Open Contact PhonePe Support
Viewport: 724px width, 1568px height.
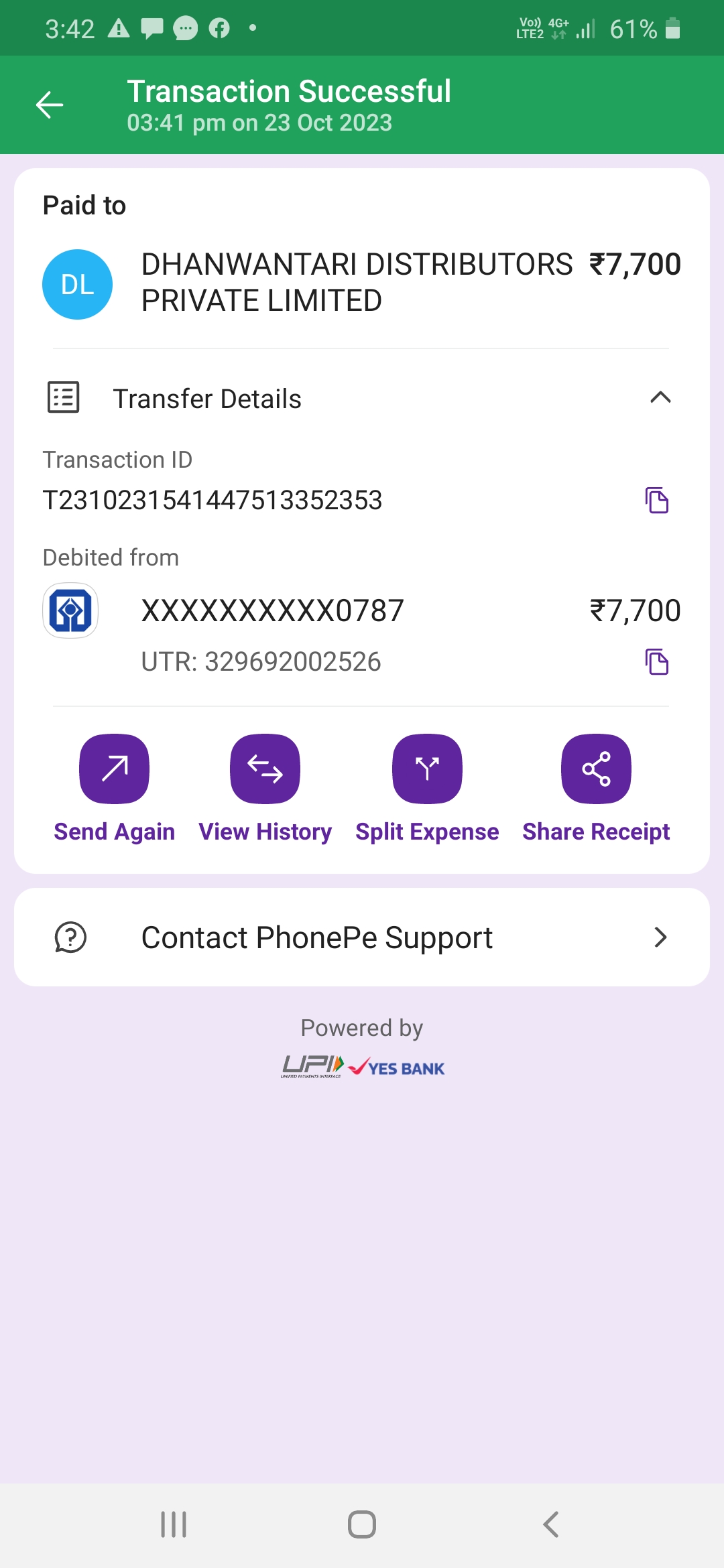pyautogui.click(x=362, y=937)
